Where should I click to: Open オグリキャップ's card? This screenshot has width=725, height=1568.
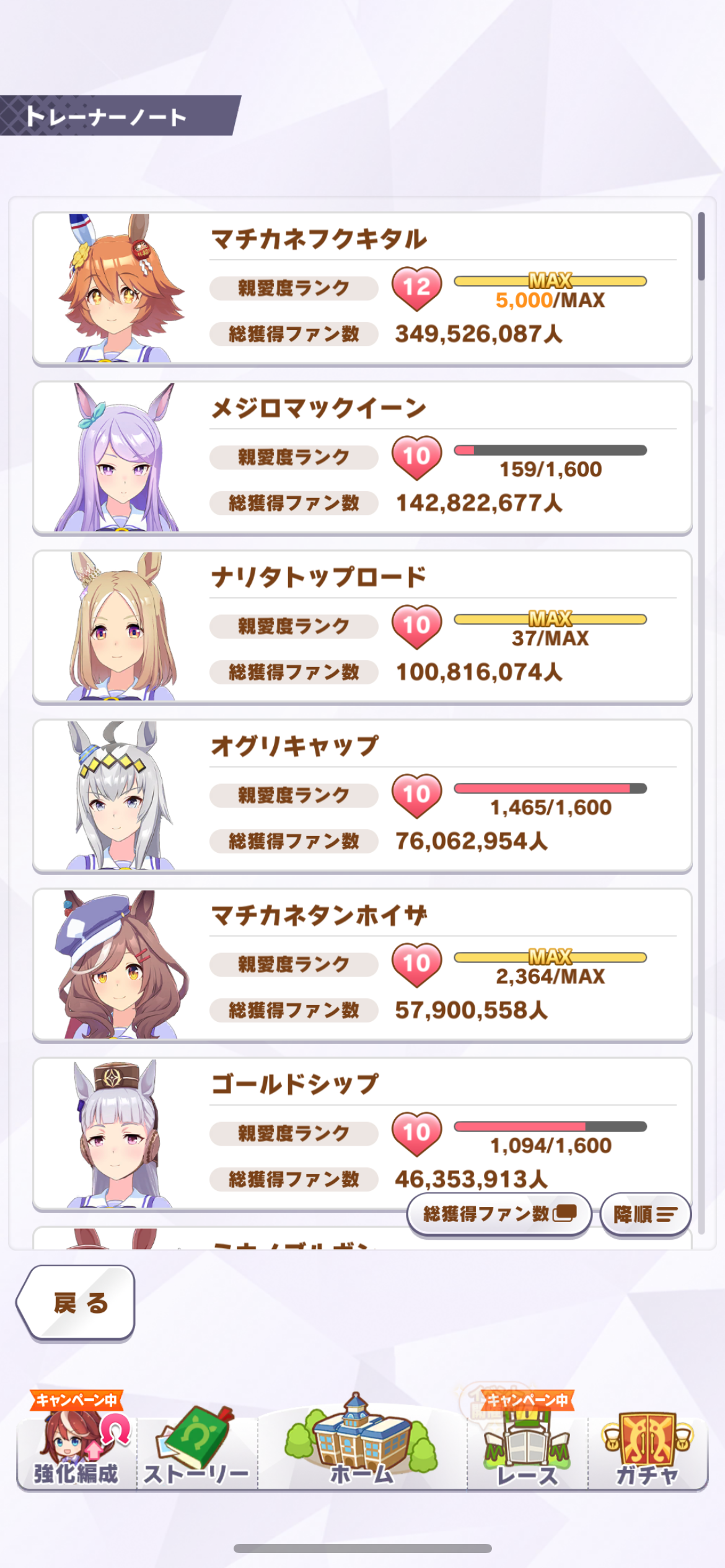tap(362, 796)
